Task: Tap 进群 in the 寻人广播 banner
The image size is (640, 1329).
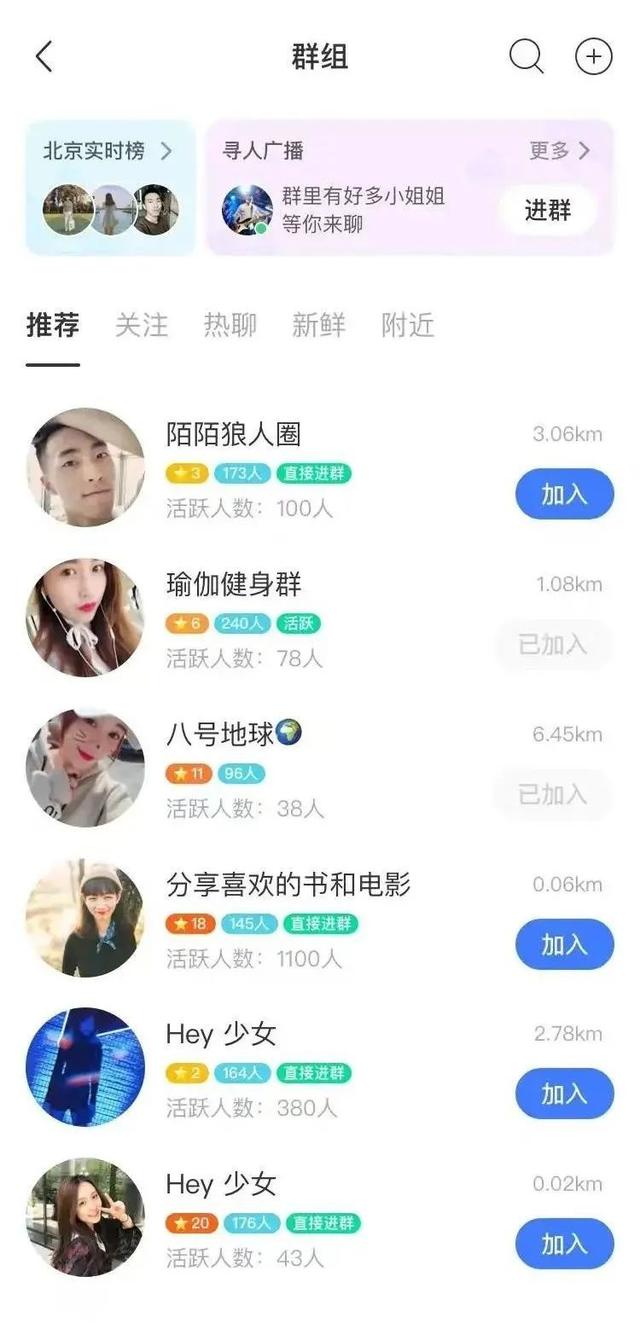Action: (547, 210)
